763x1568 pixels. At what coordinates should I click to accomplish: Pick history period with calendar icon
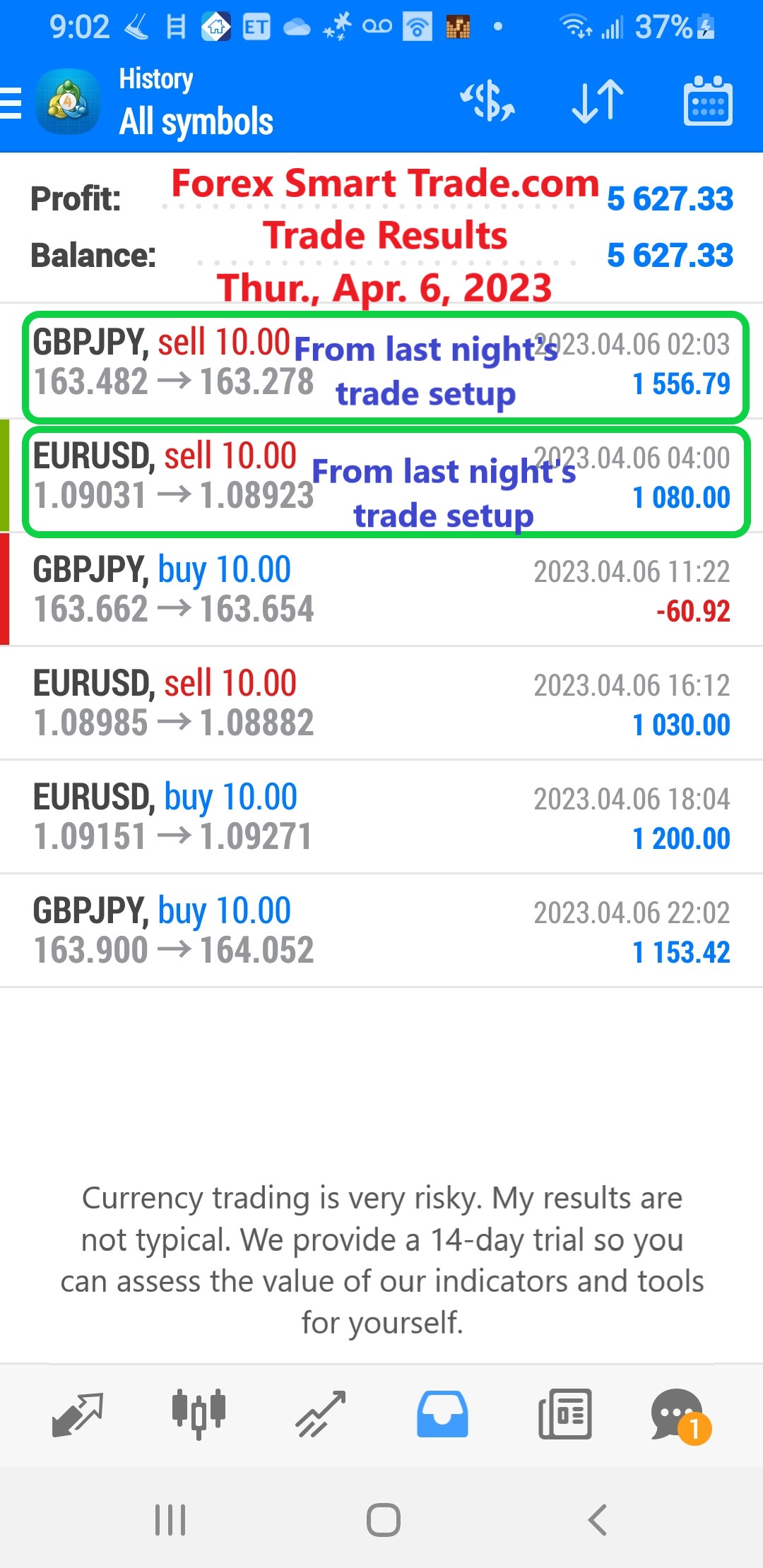tap(708, 102)
